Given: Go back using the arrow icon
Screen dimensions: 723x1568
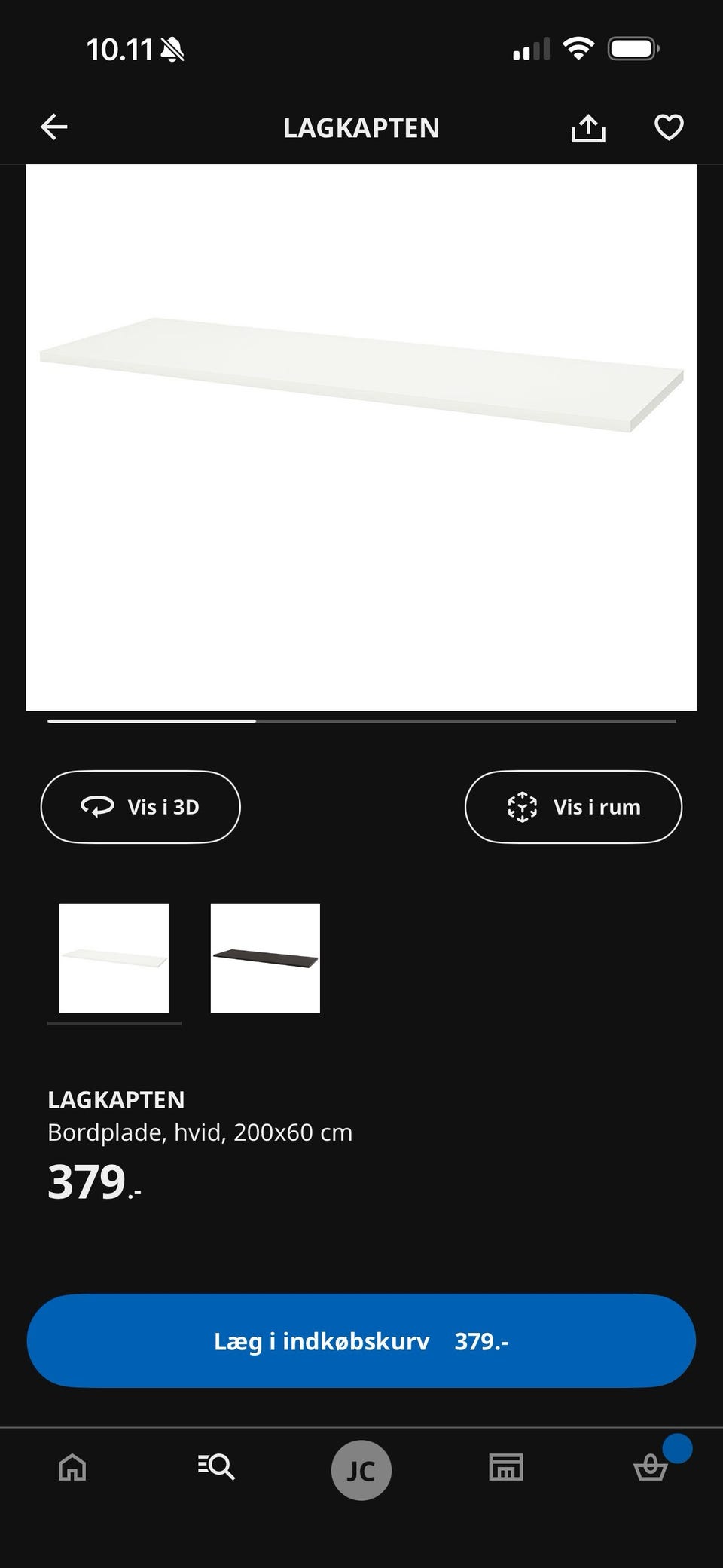Looking at the screenshot, I should pos(53,127).
